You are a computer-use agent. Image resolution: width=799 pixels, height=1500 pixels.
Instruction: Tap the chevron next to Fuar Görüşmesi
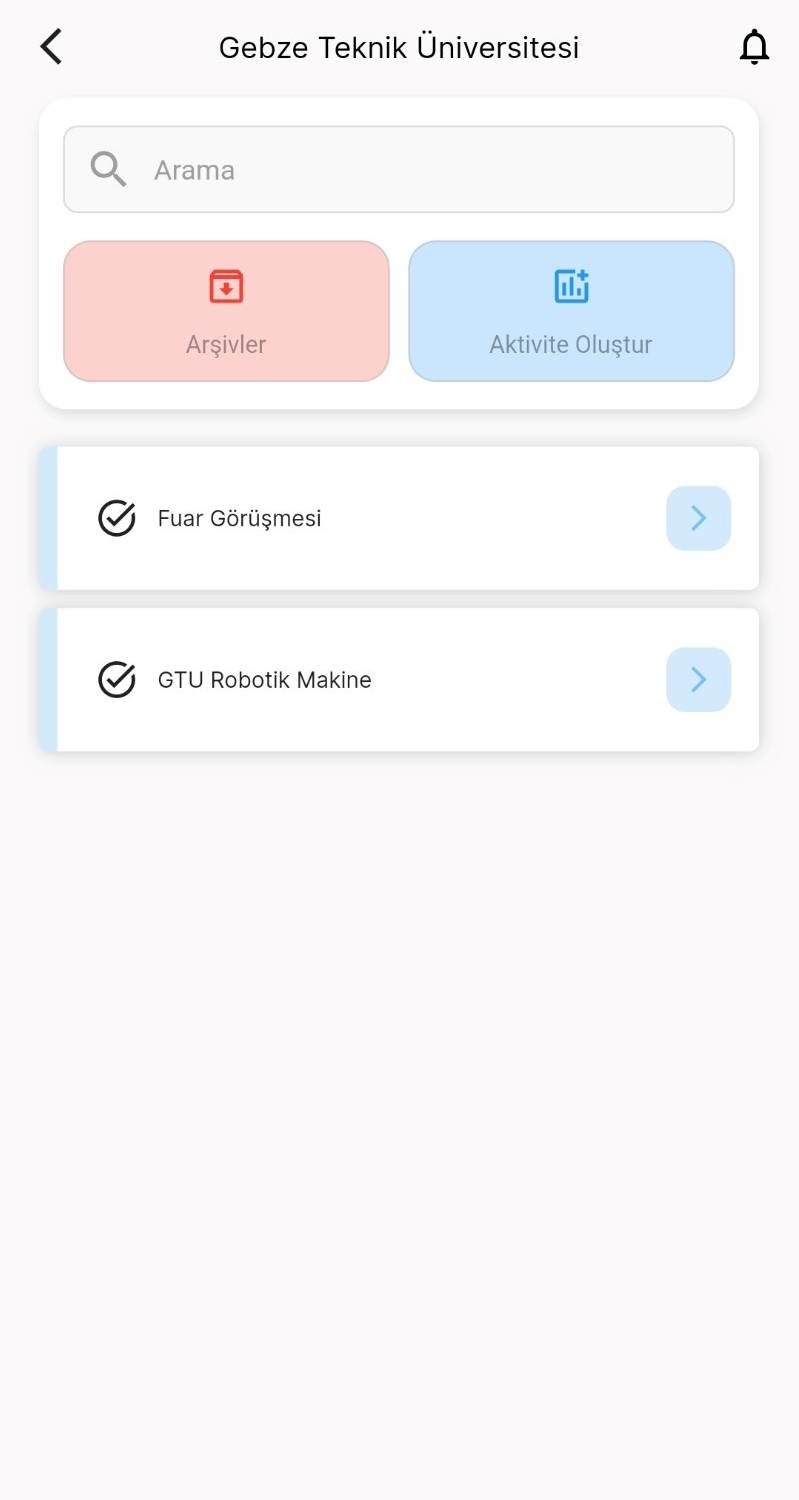(698, 518)
